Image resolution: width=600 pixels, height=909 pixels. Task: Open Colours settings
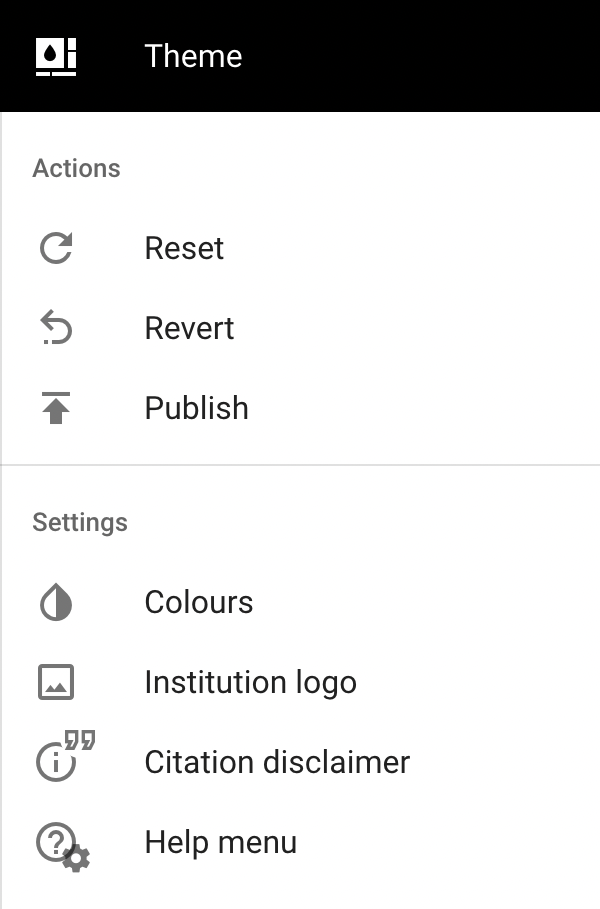(x=198, y=602)
